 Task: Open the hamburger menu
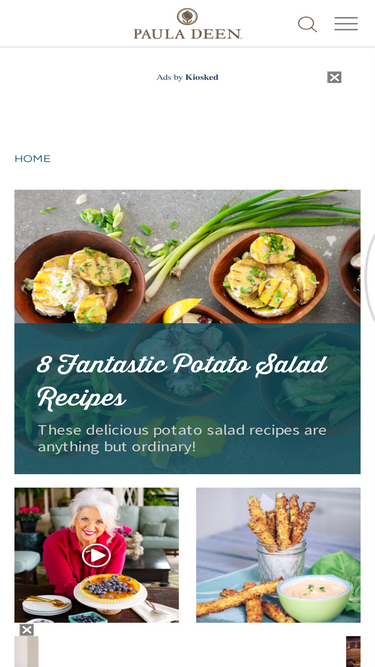(x=346, y=24)
